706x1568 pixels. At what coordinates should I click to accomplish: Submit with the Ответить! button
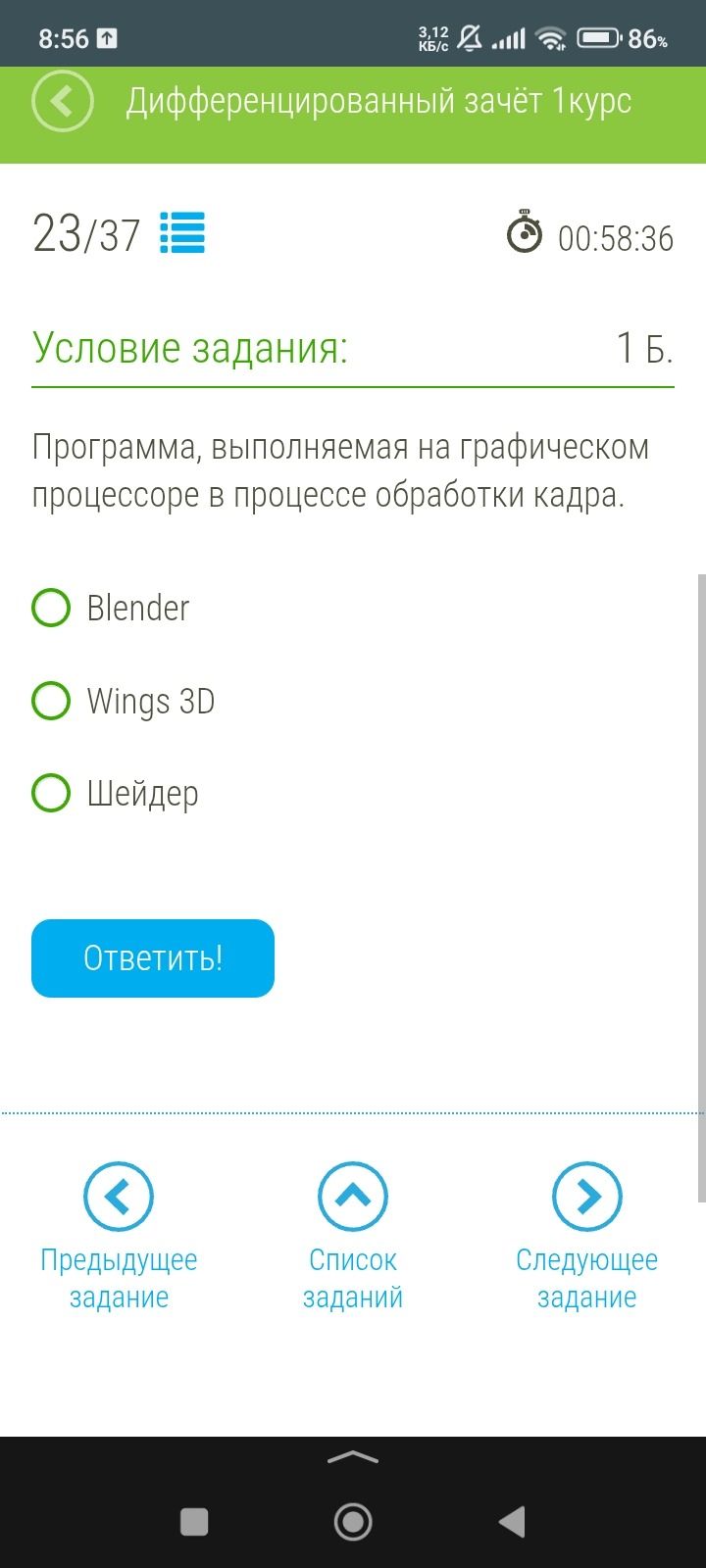(x=153, y=958)
